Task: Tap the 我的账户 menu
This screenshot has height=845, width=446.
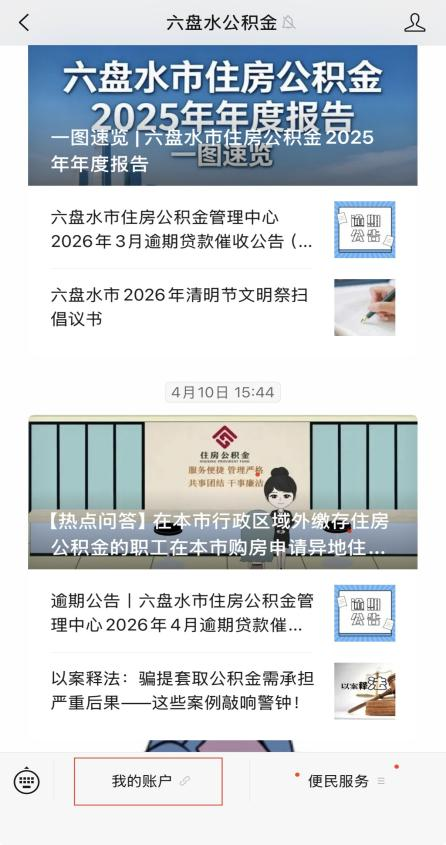Action: (148, 781)
